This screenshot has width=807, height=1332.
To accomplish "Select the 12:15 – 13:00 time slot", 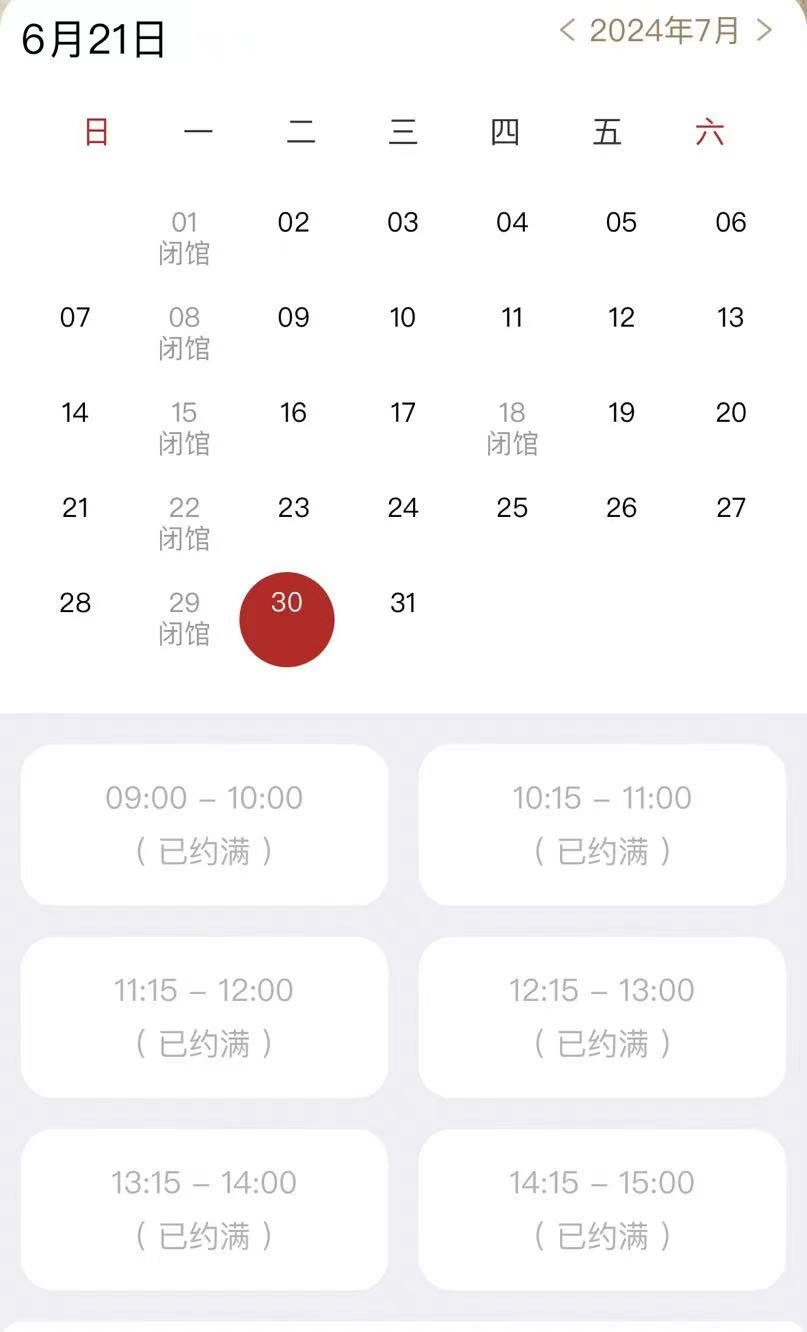I will point(602,1017).
